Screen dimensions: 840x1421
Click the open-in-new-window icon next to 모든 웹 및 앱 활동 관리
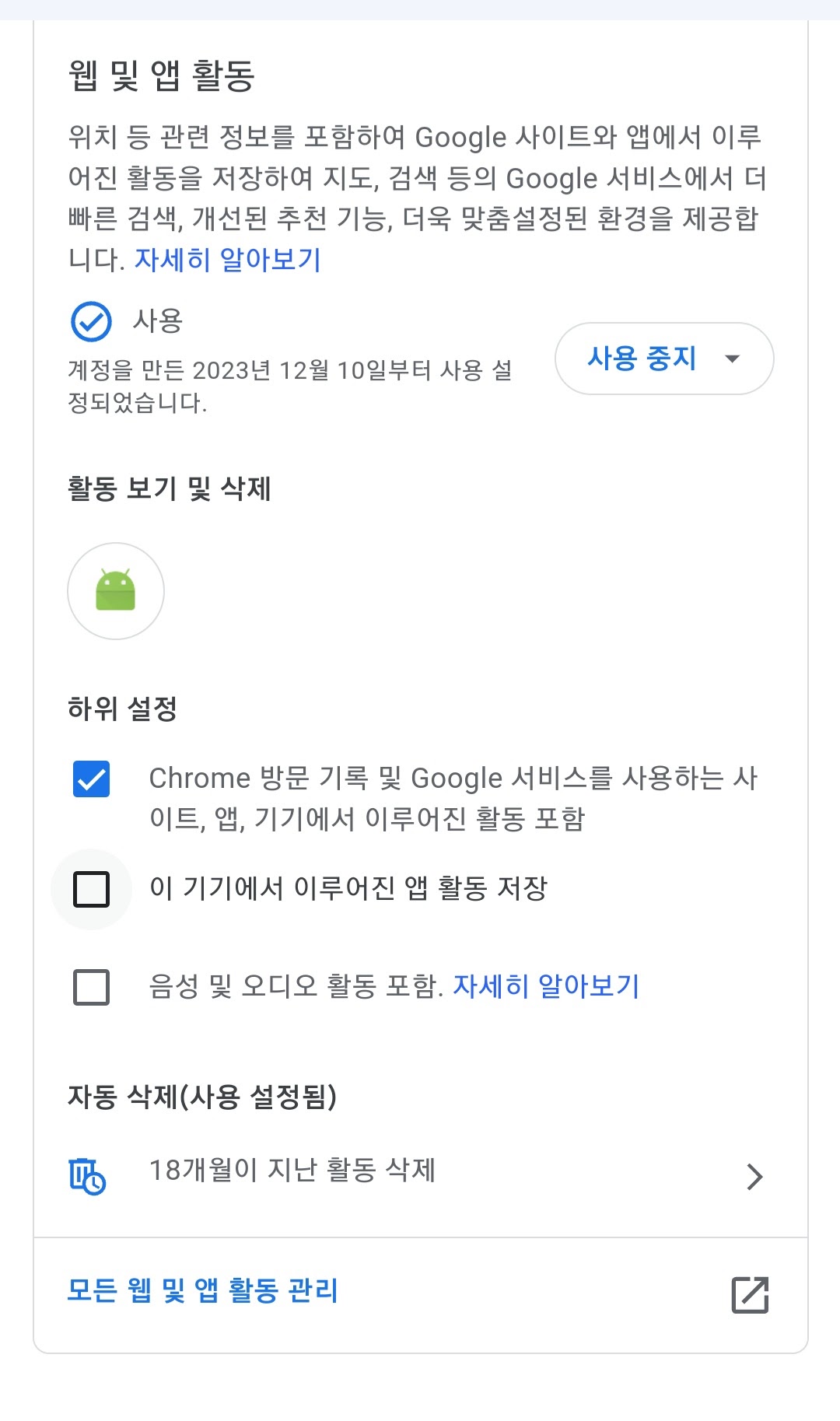click(751, 1291)
